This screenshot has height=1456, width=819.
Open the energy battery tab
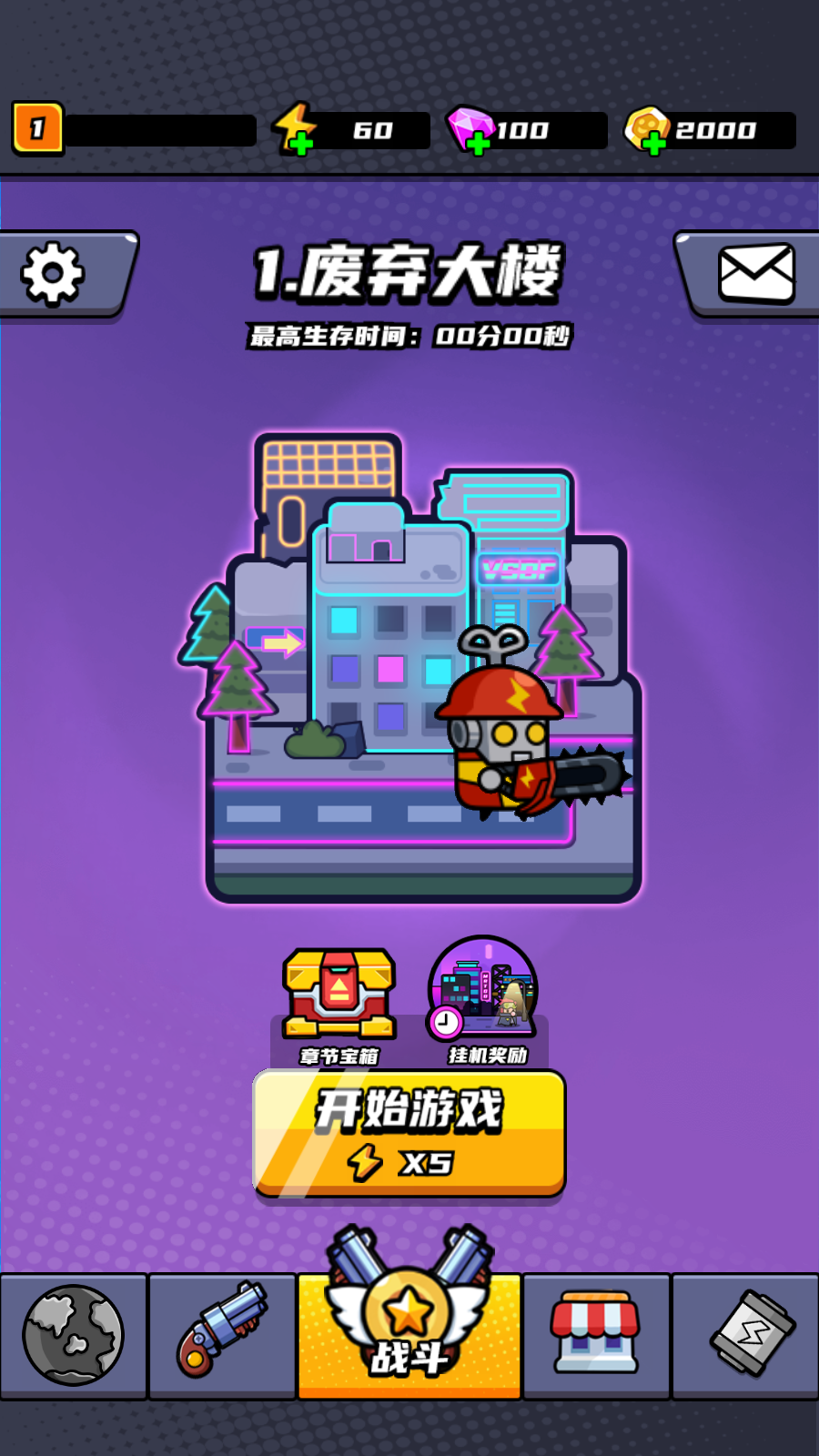tap(751, 1335)
